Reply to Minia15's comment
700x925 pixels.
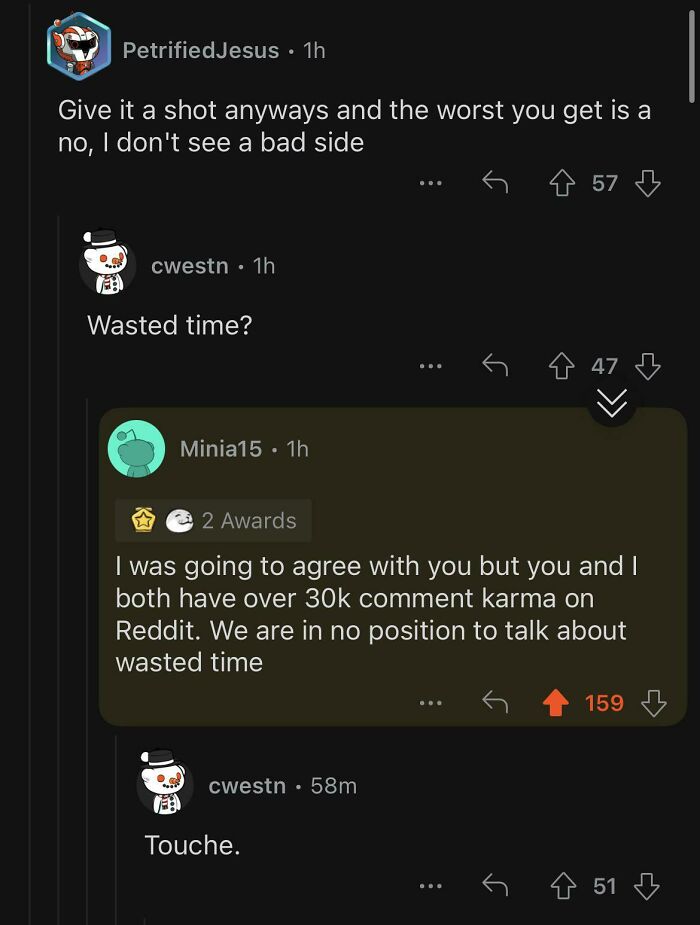tap(495, 702)
